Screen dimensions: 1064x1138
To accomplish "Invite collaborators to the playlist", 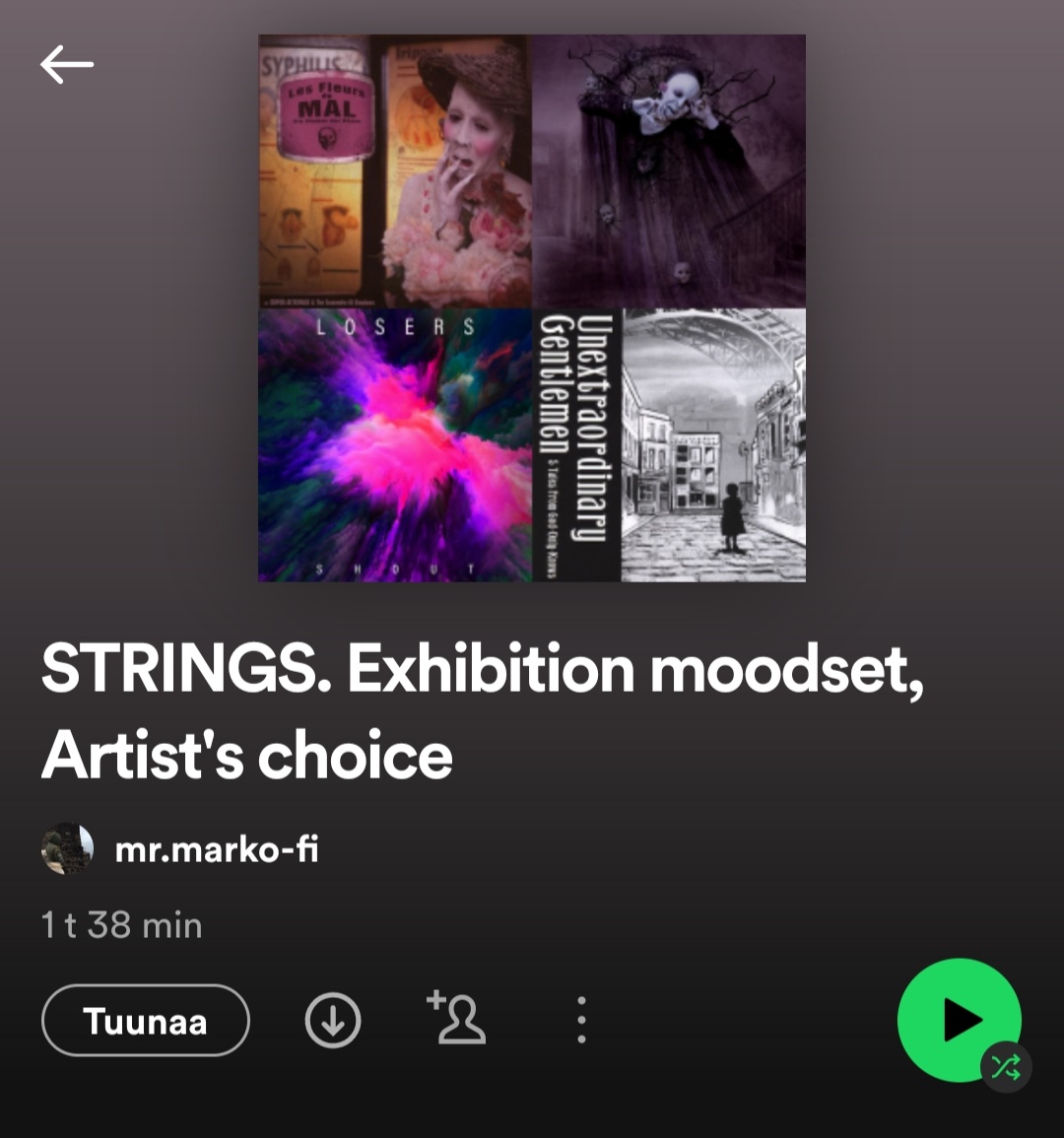I will click(457, 1018).
